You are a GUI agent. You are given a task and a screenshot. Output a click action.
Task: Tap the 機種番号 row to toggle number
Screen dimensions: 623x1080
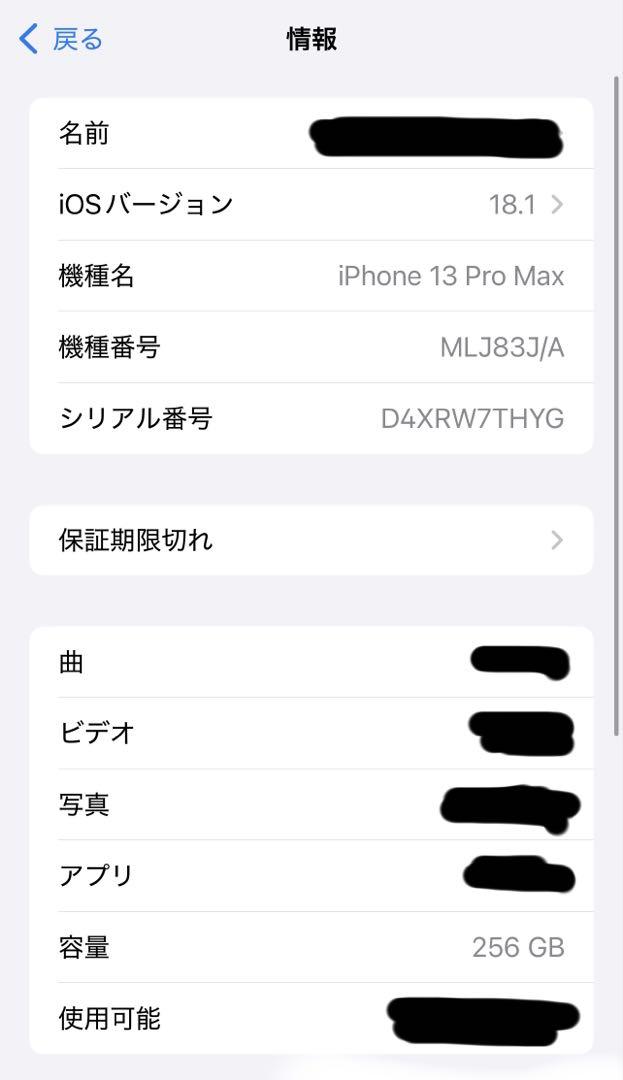[x=311, y=347]
